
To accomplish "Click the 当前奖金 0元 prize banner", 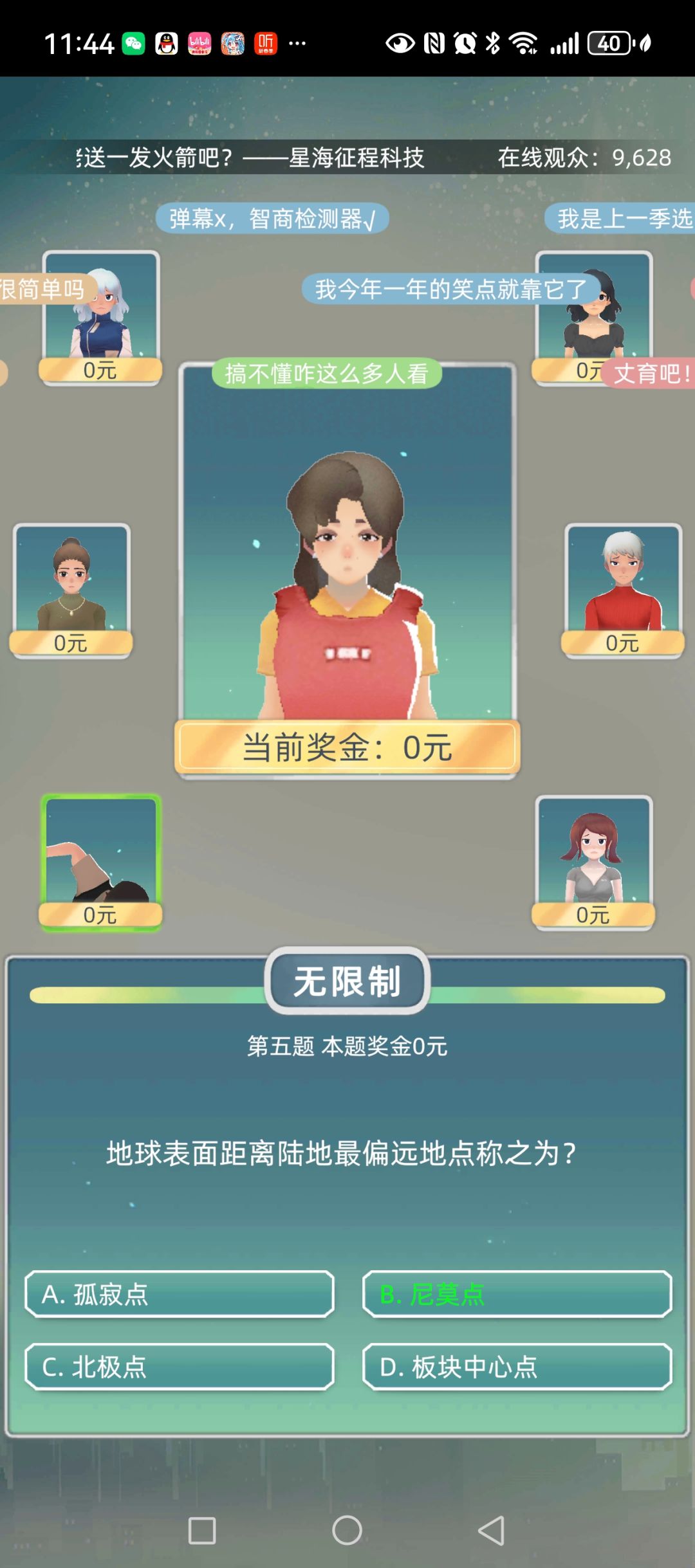I will tap(347, 746).
